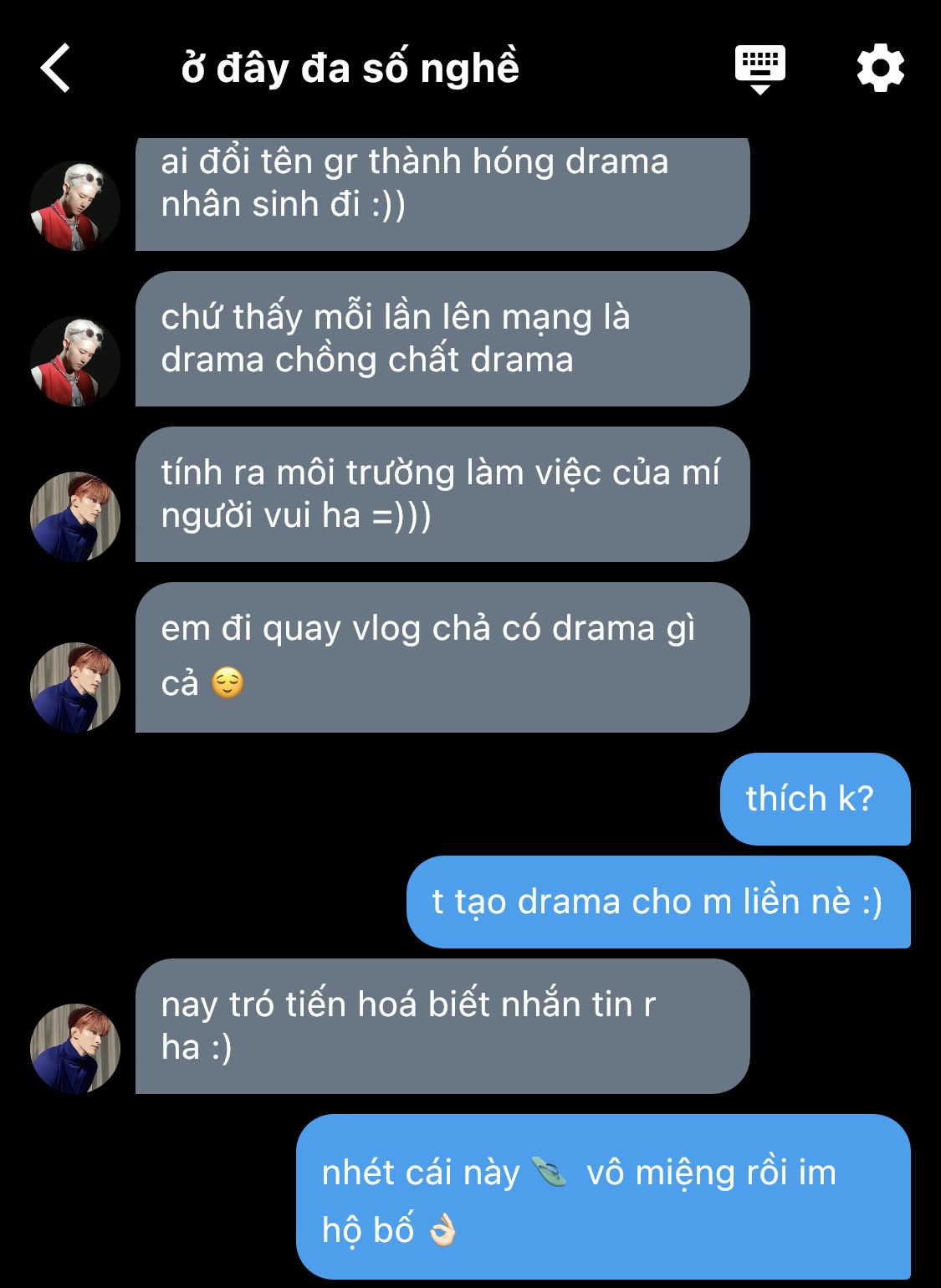Open chat settings gear
The width and height of the screenshot is (941, 1288).
click(x=880, y=69)
